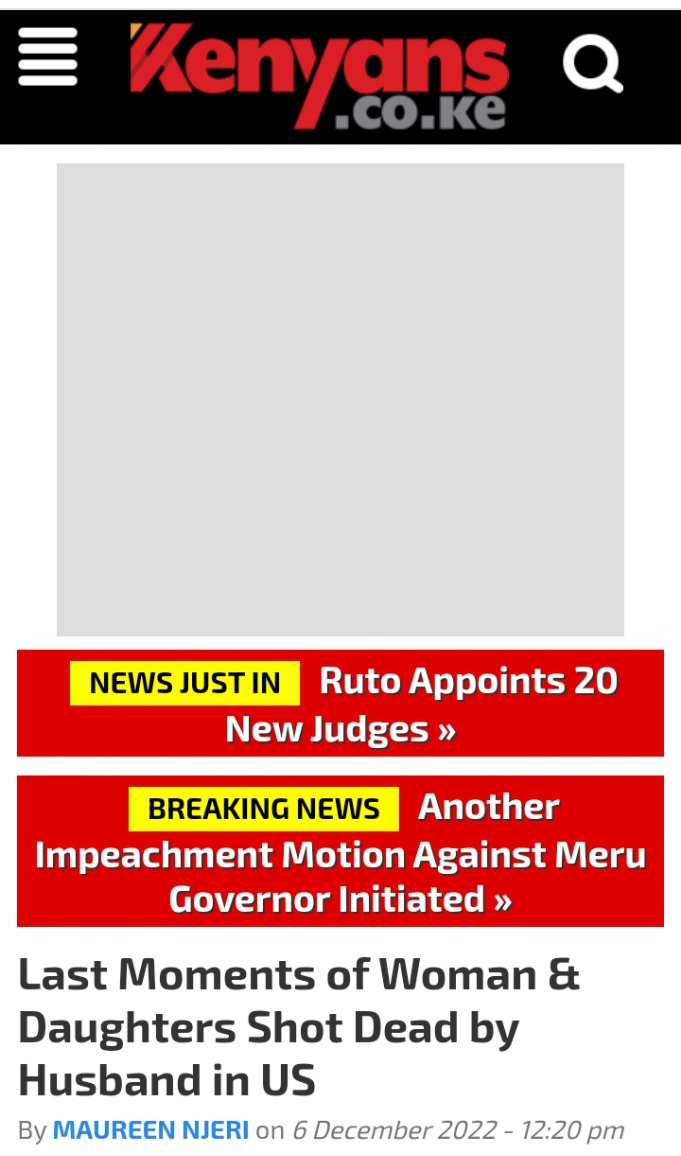
Task: Go to Kenyans.co.ke homepage via logo
Action: click(x=318, y=75)
